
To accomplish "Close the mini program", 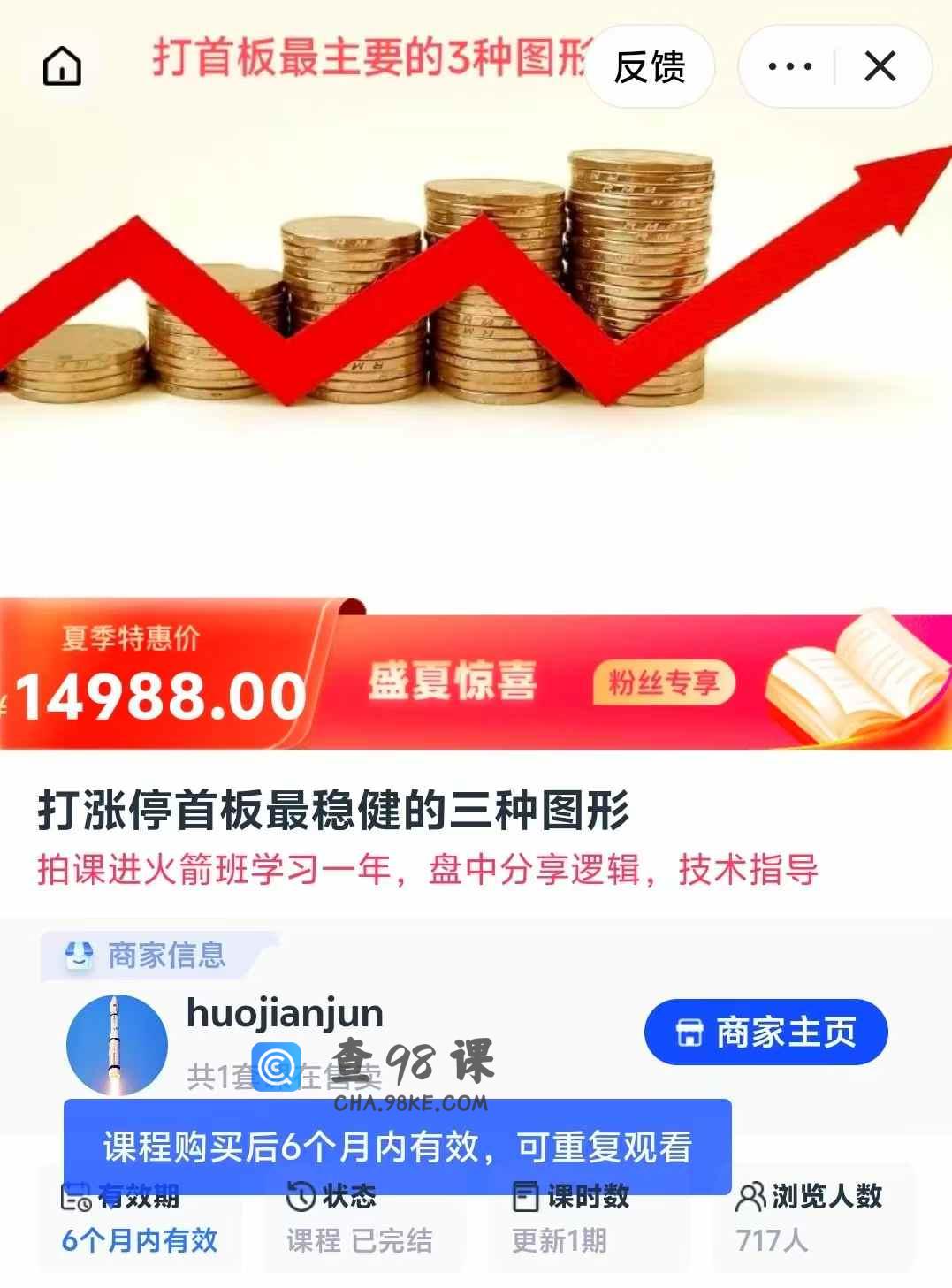I will tap(880, 67).
